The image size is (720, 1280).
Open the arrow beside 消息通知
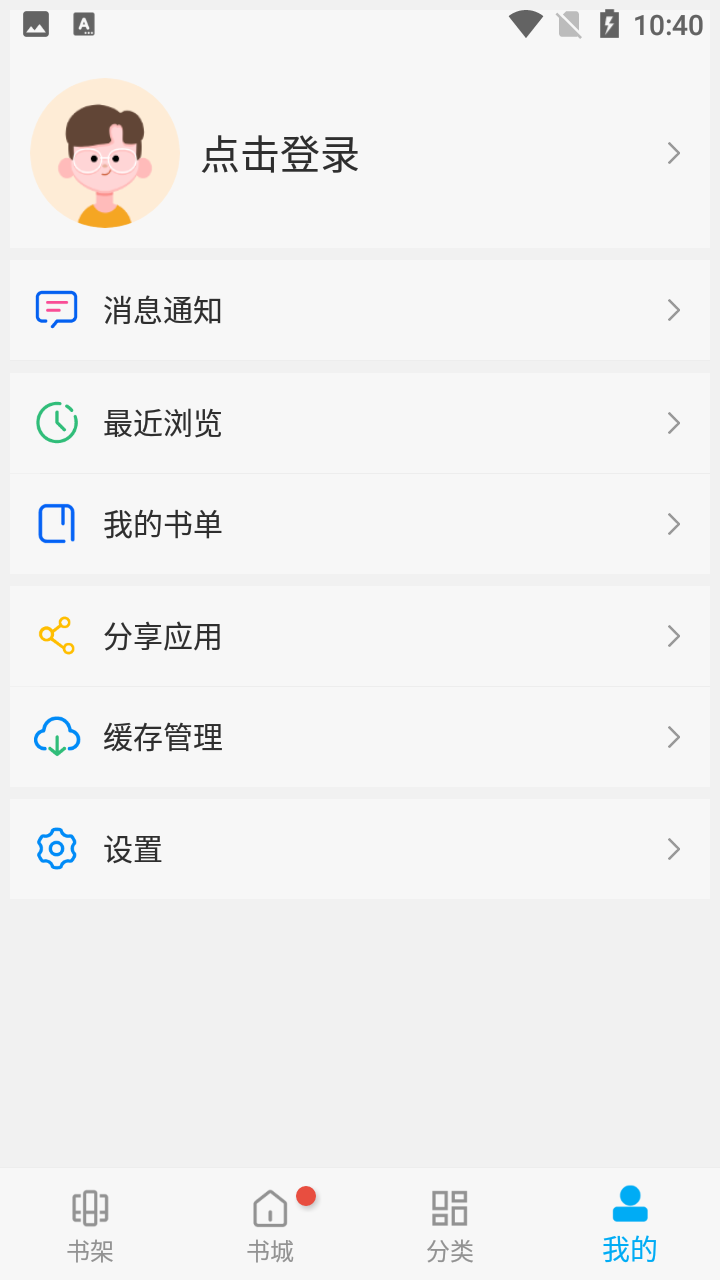[673, 310]
